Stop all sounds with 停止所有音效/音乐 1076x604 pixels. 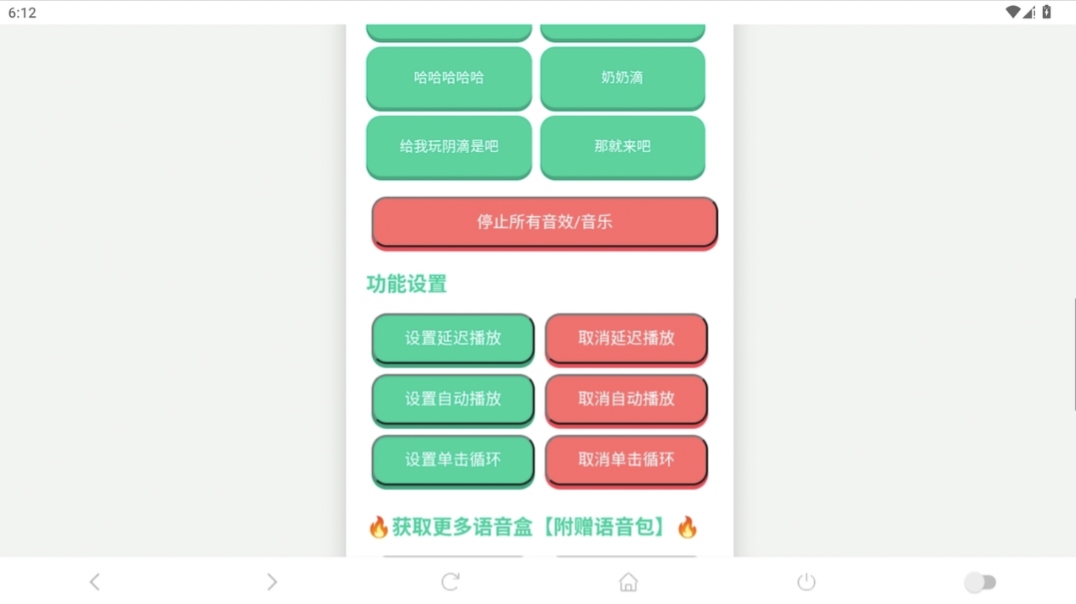pyautogui.click(x=544, y=222)
